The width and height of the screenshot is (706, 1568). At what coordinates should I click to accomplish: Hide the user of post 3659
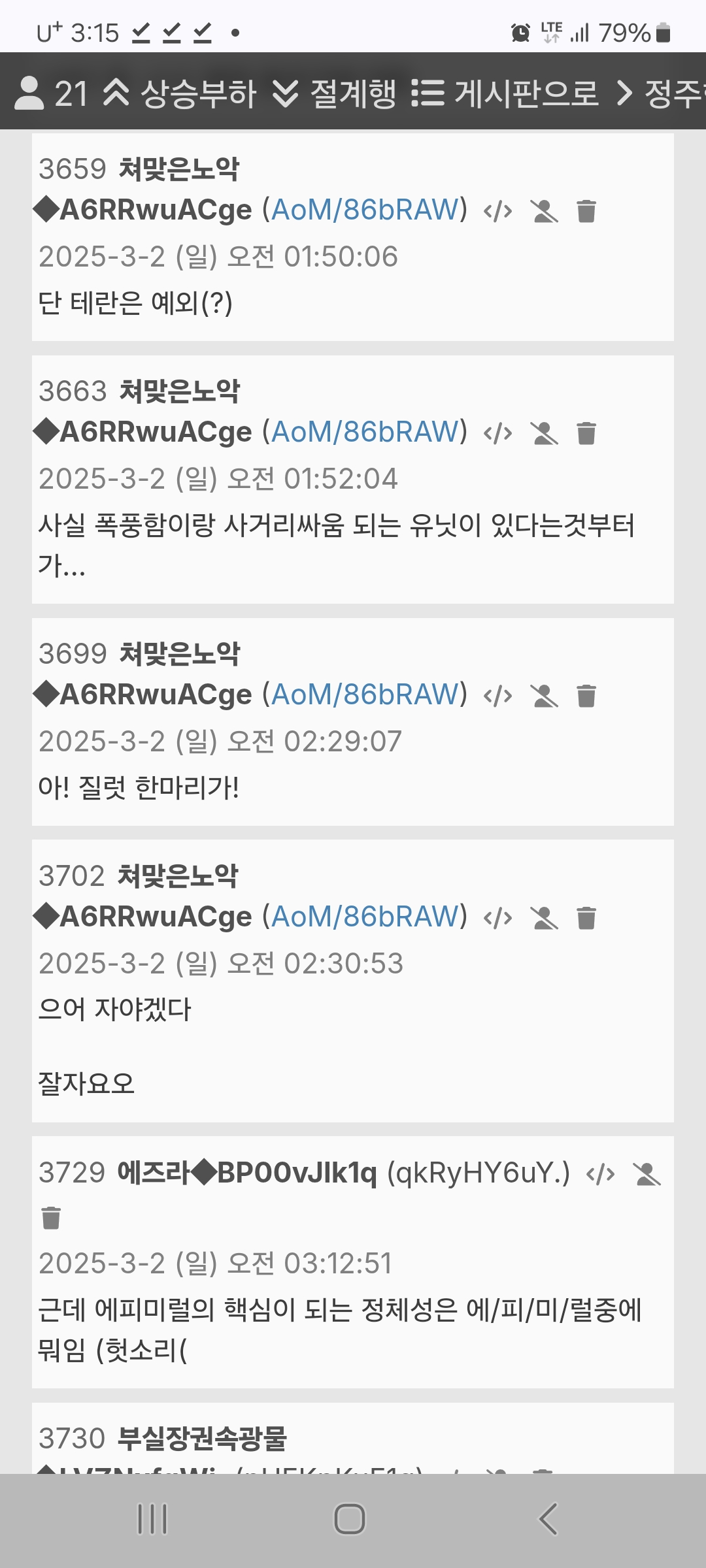coord(543,212)
